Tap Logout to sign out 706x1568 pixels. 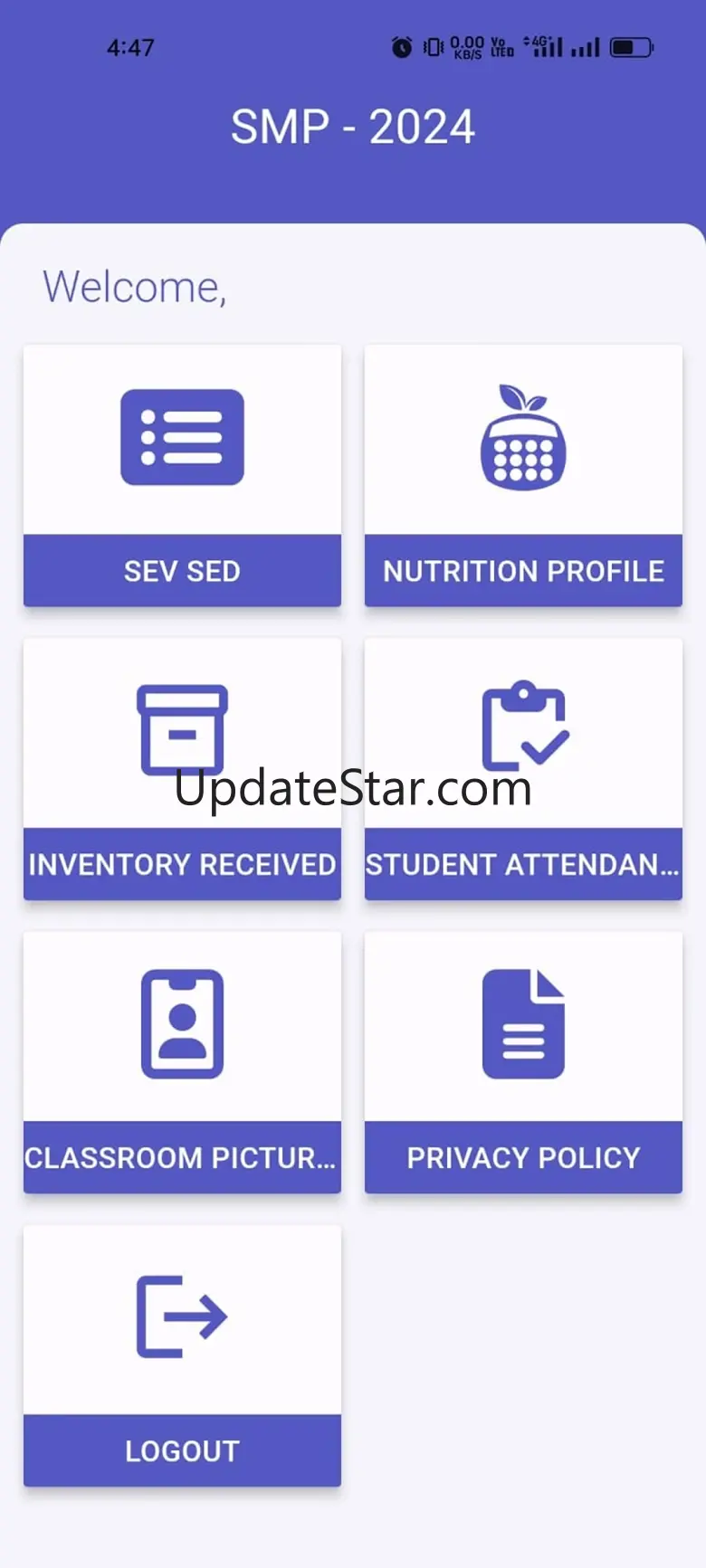tap(182, 1354)
